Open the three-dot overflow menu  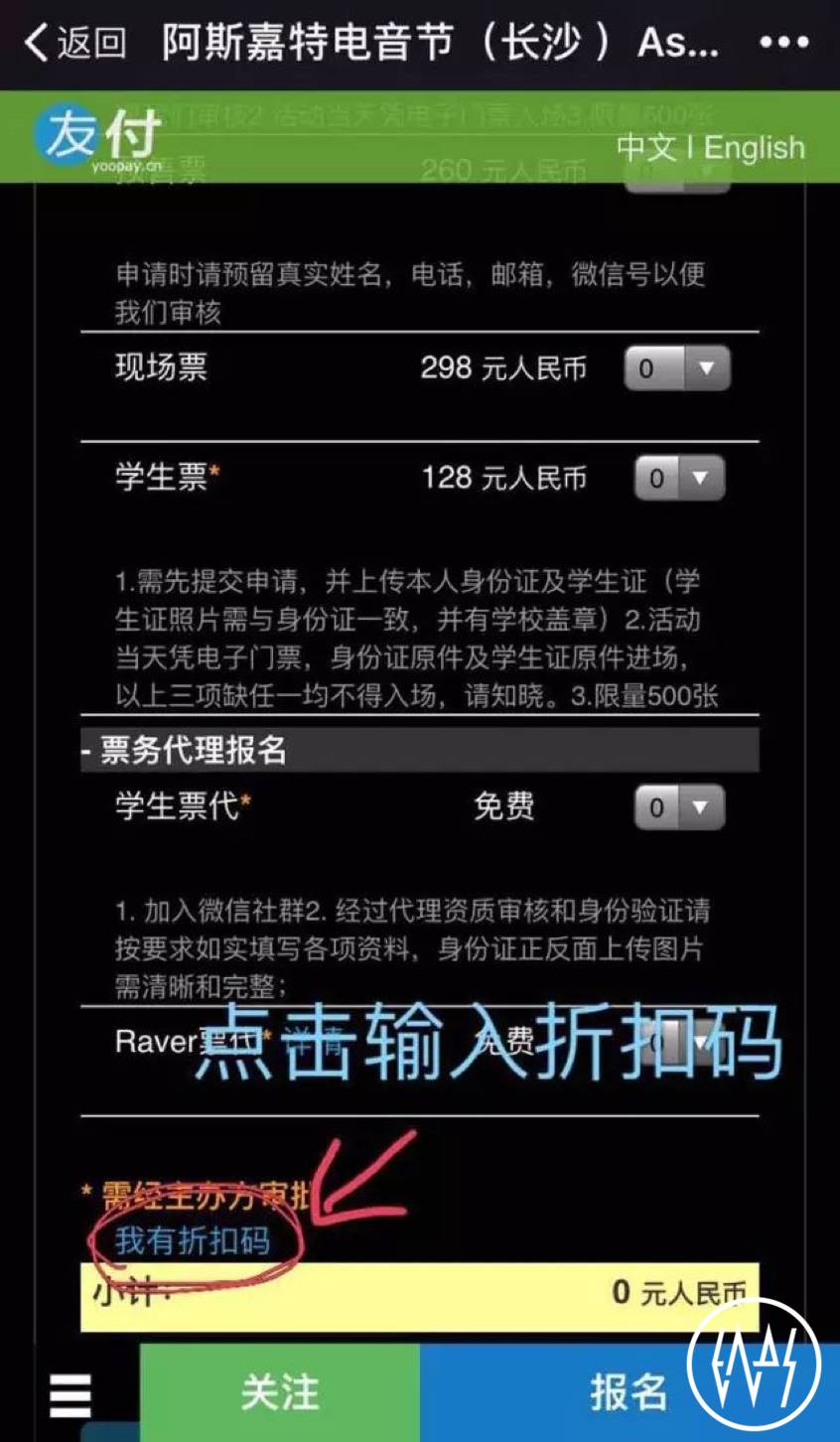coord(783,43)
